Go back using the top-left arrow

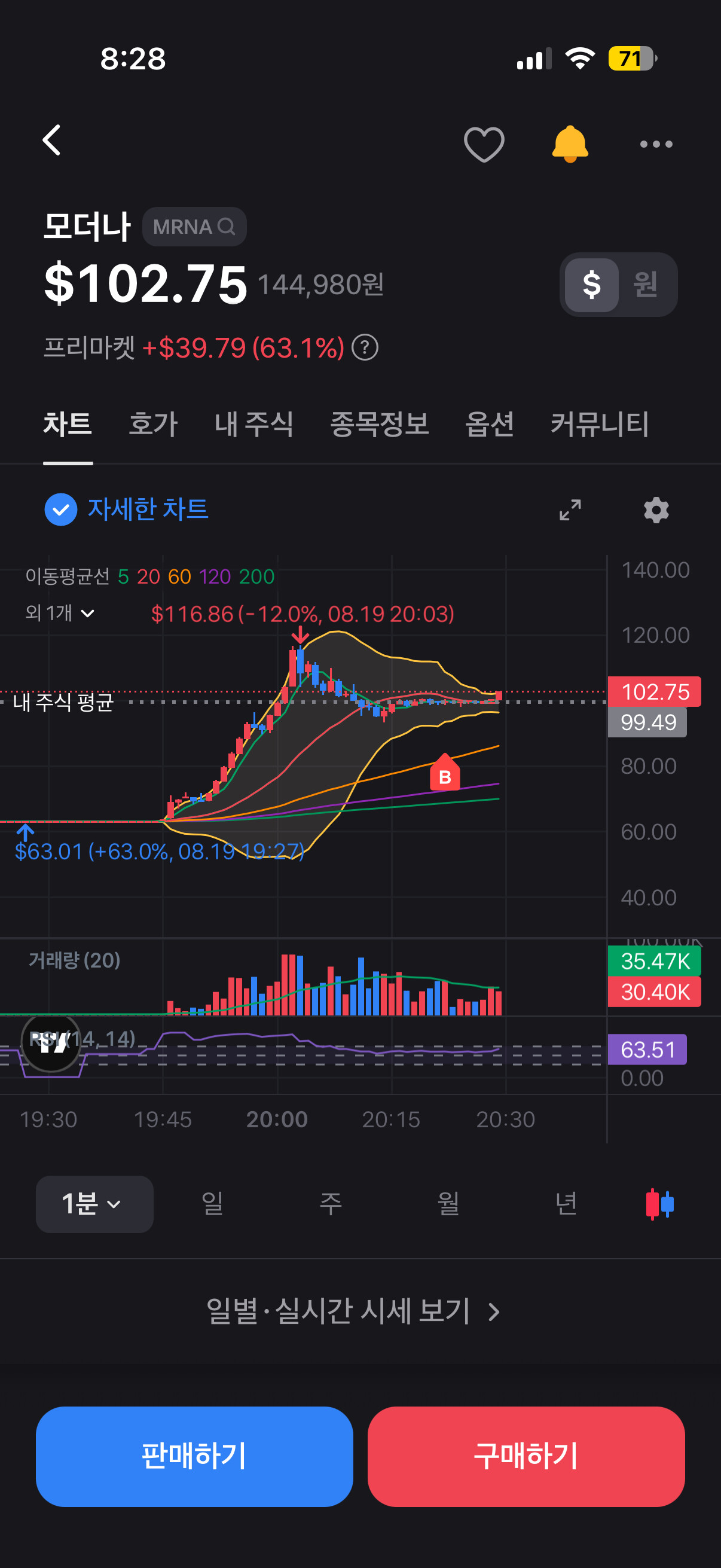click(53, 141)
